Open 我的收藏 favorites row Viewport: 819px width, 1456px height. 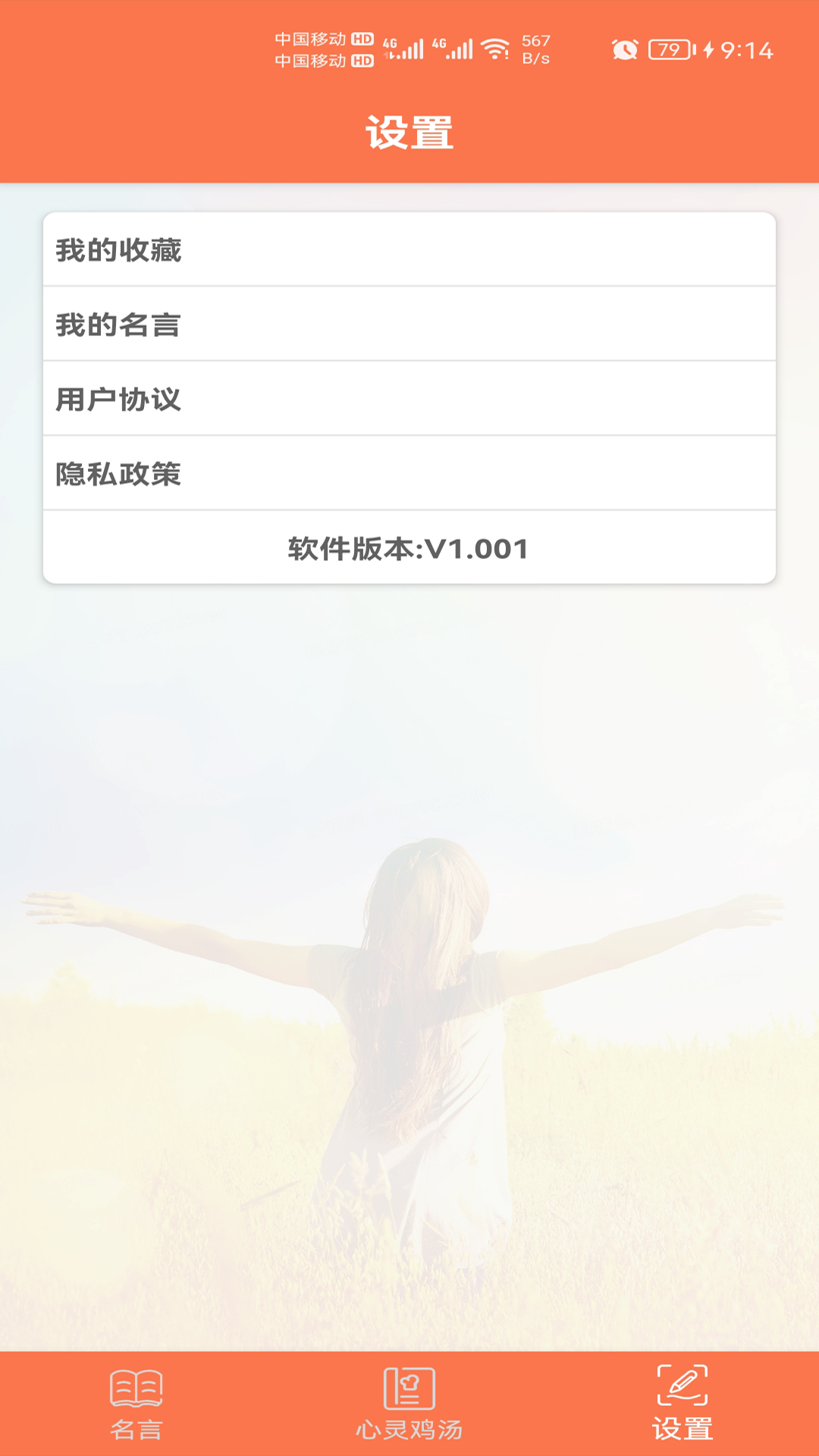click(409, 249)
